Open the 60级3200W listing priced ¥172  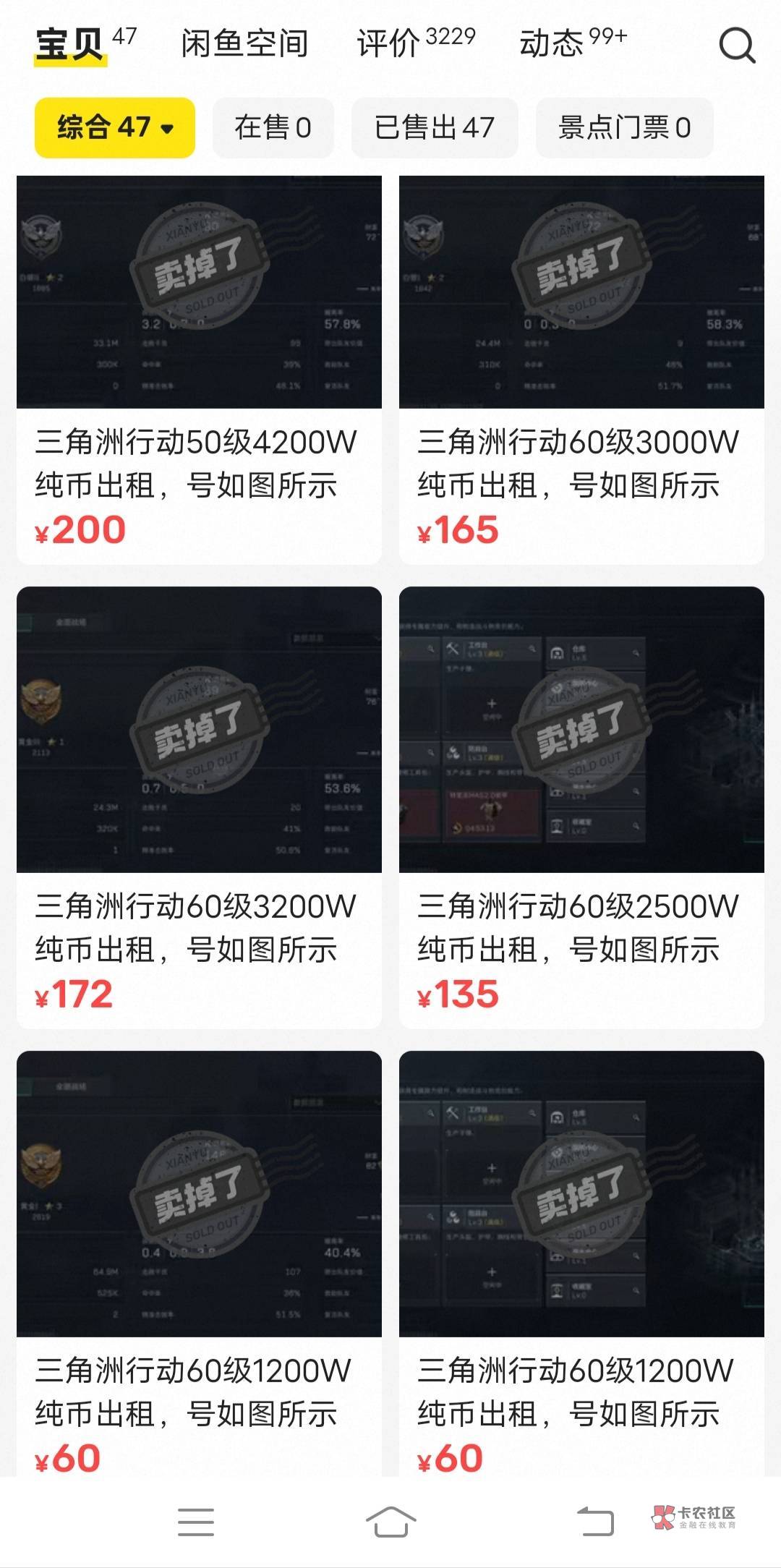(x=199, y=807)
